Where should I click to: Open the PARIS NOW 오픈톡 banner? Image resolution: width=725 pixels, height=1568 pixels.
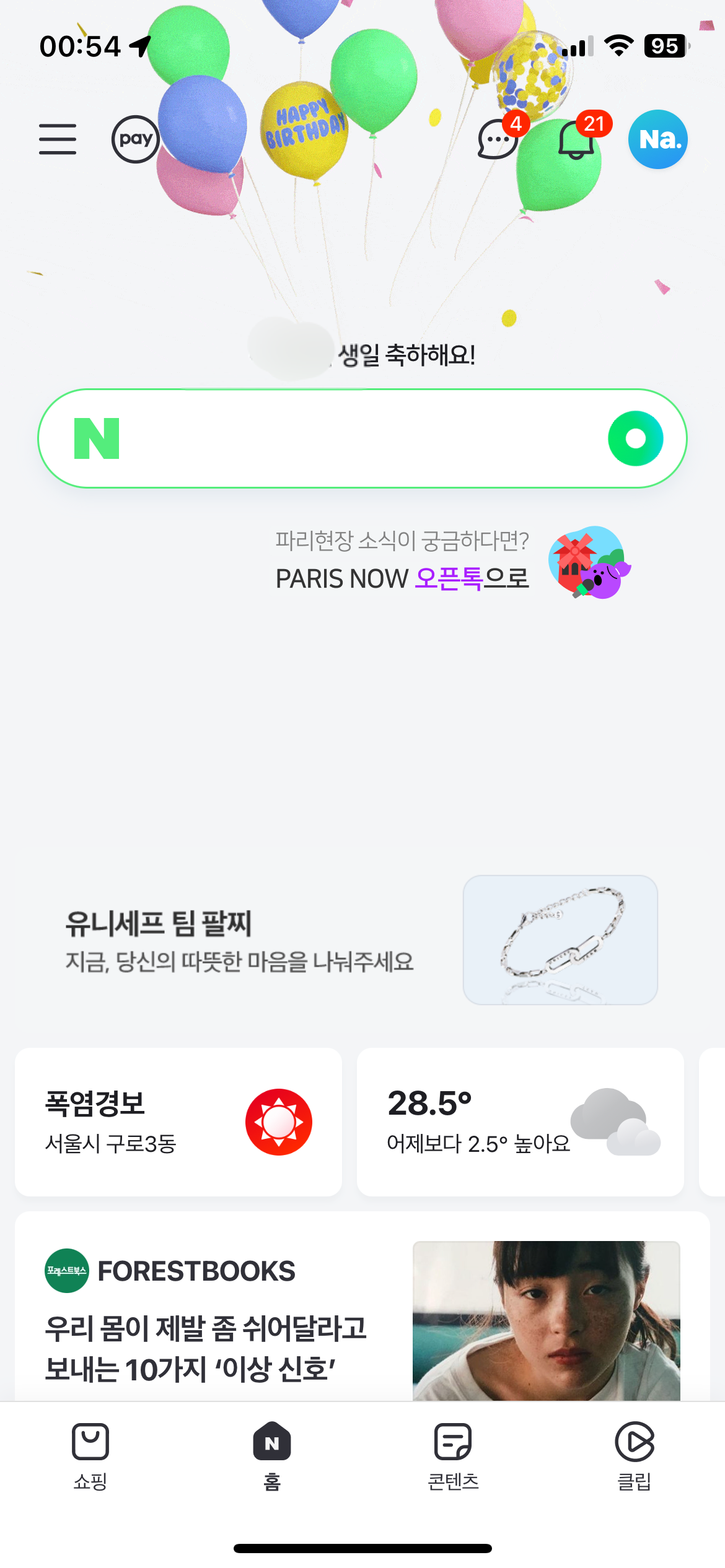click(x=452, y=562)
